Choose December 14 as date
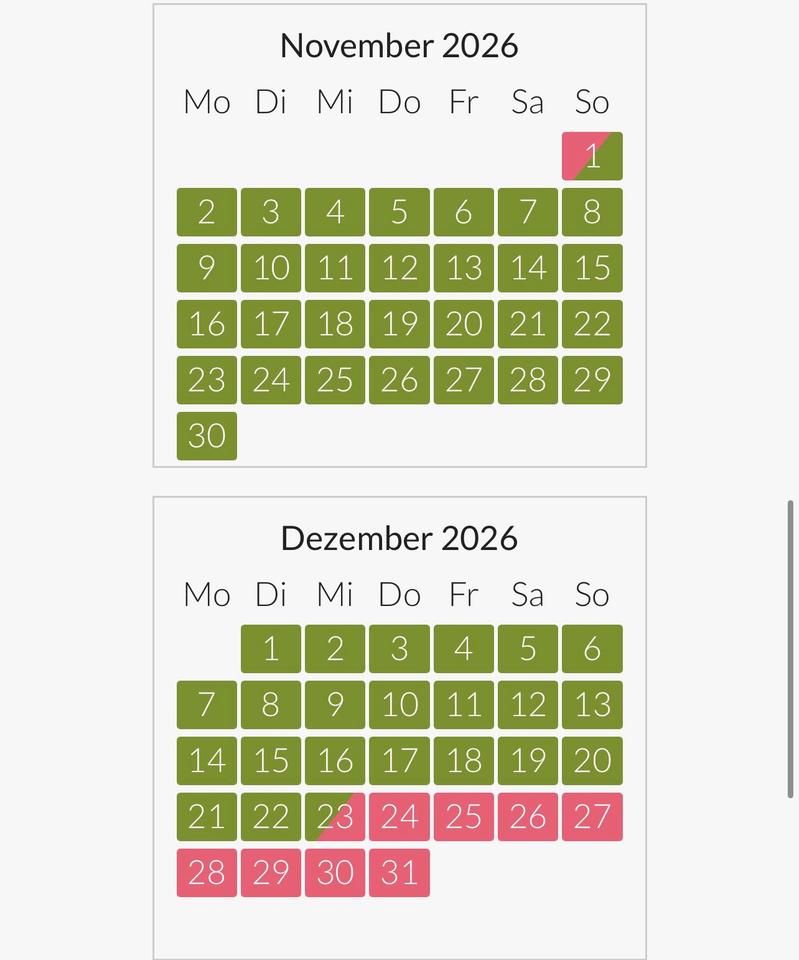799x960 pixels. (207, 761)
